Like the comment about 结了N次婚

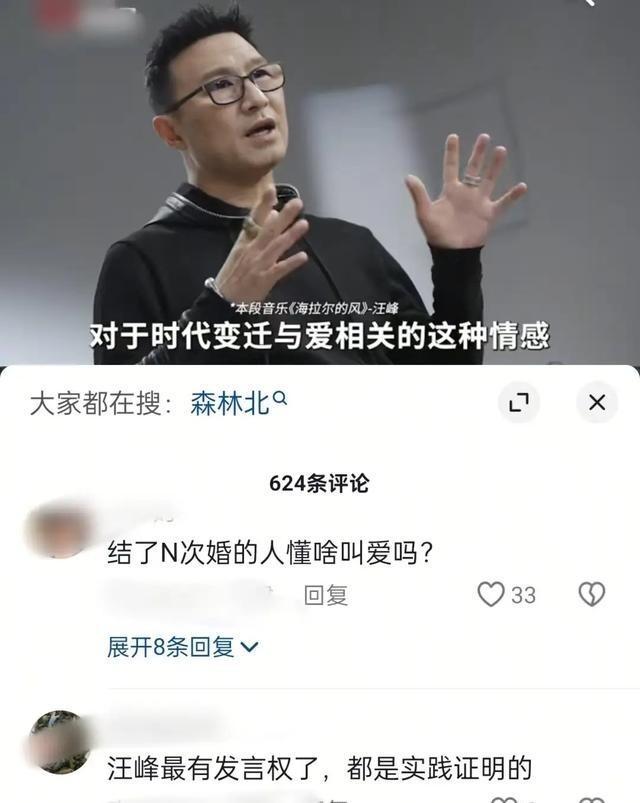[x=491, y=595]
